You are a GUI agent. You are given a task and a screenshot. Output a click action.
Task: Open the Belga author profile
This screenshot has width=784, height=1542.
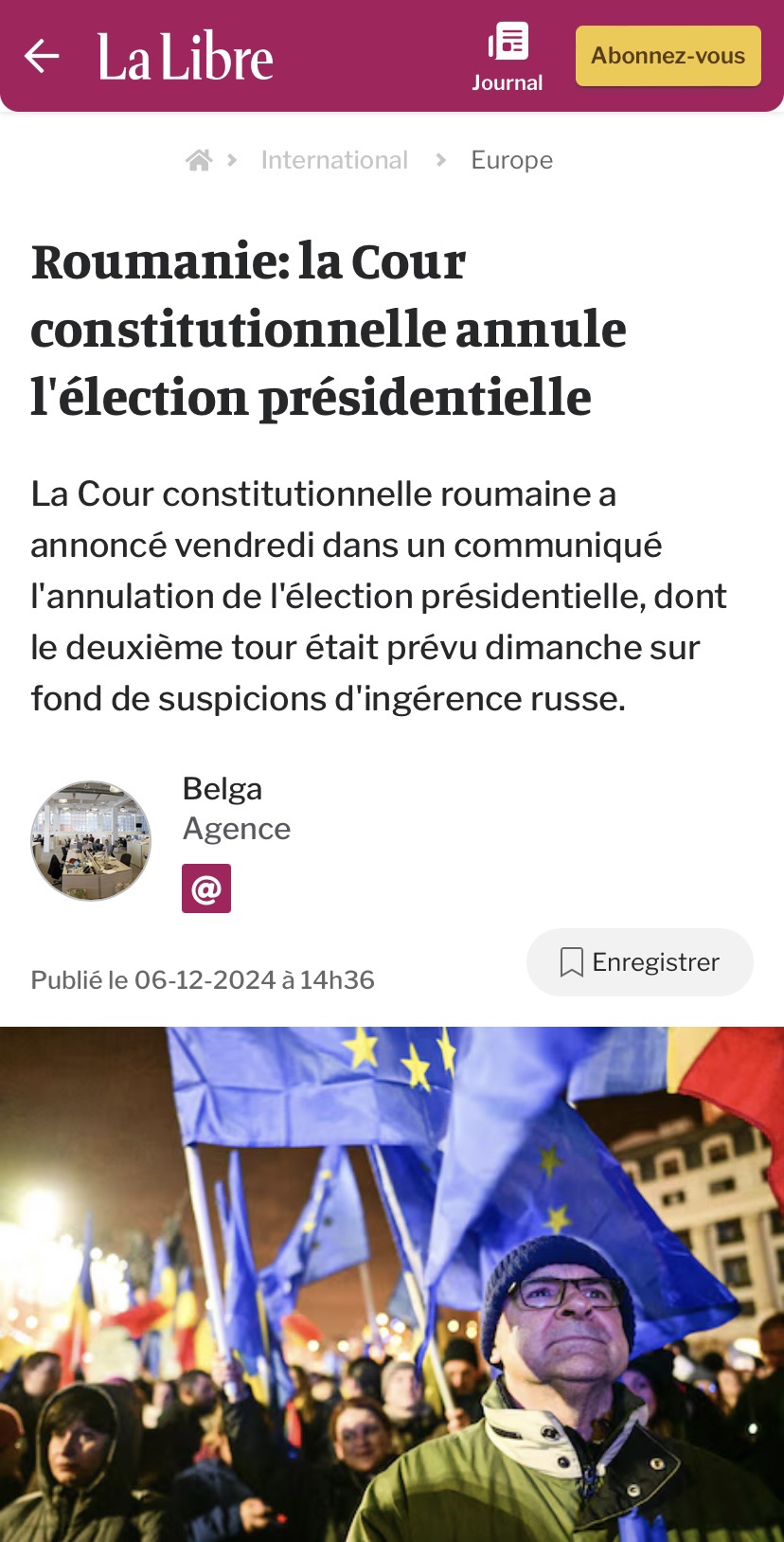pyautogui.click(x=223, y=788)
